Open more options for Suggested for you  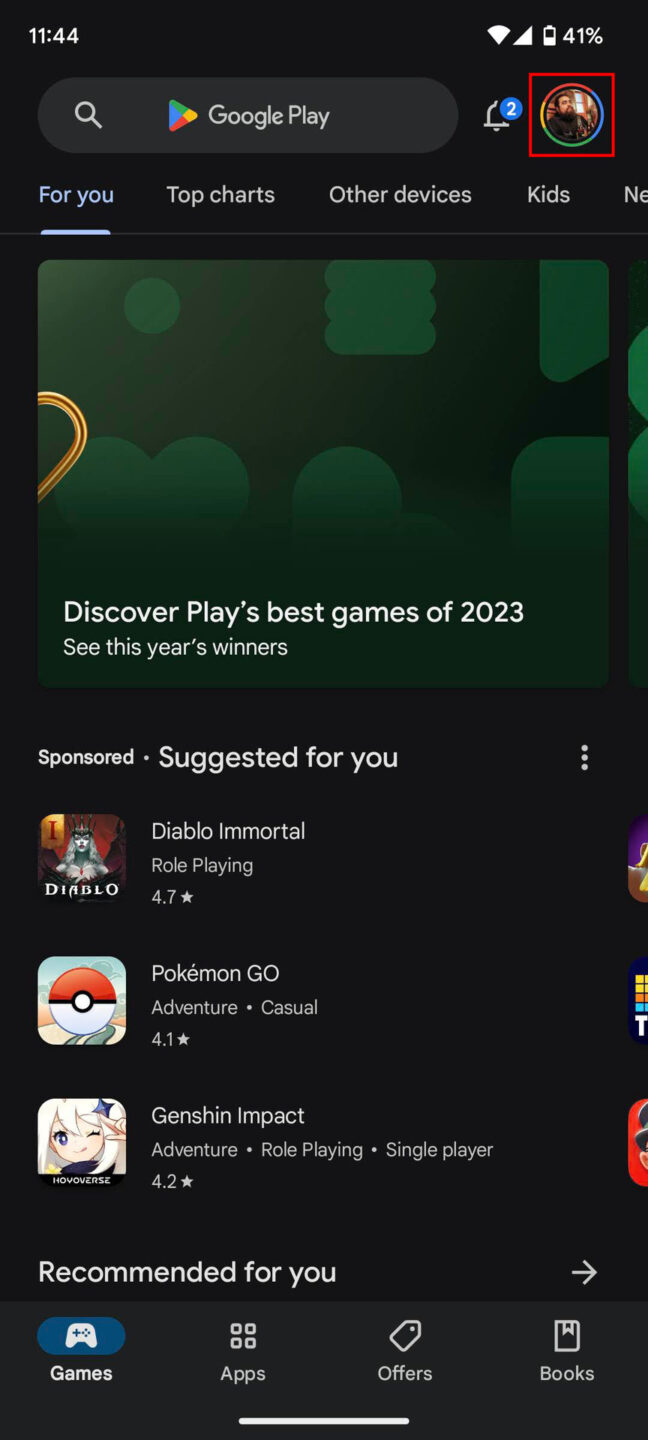tap(584, 758)
